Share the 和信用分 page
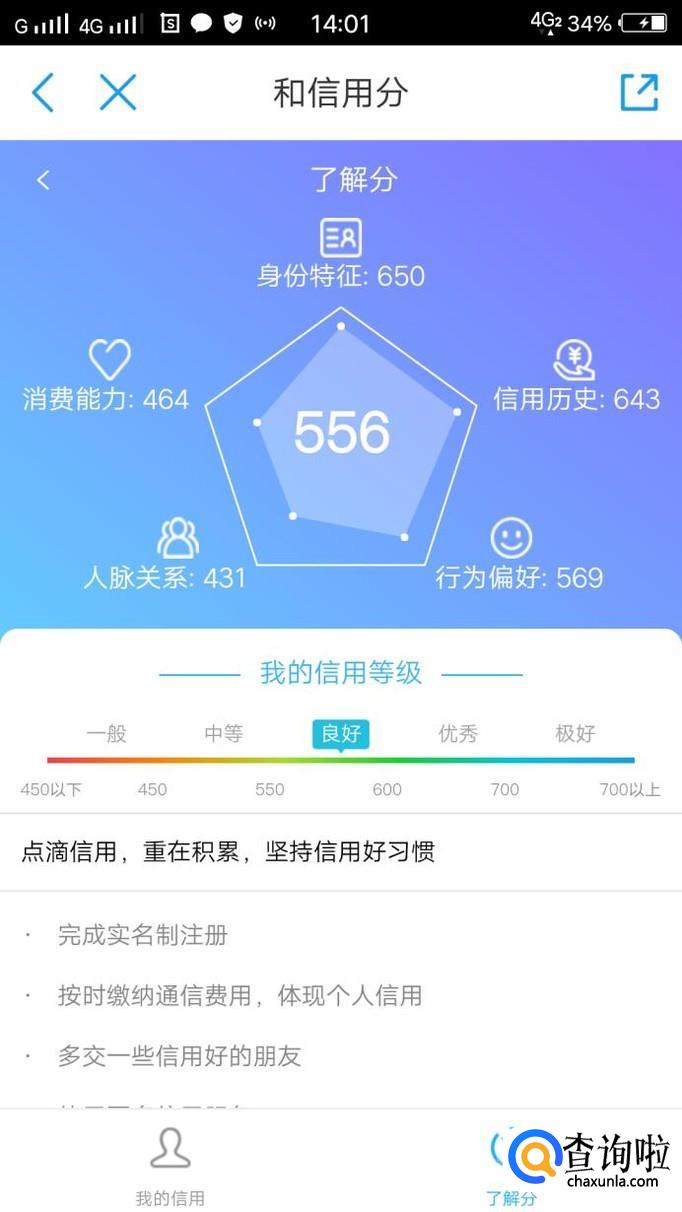The image size is (682, 1212). point(639,93)
